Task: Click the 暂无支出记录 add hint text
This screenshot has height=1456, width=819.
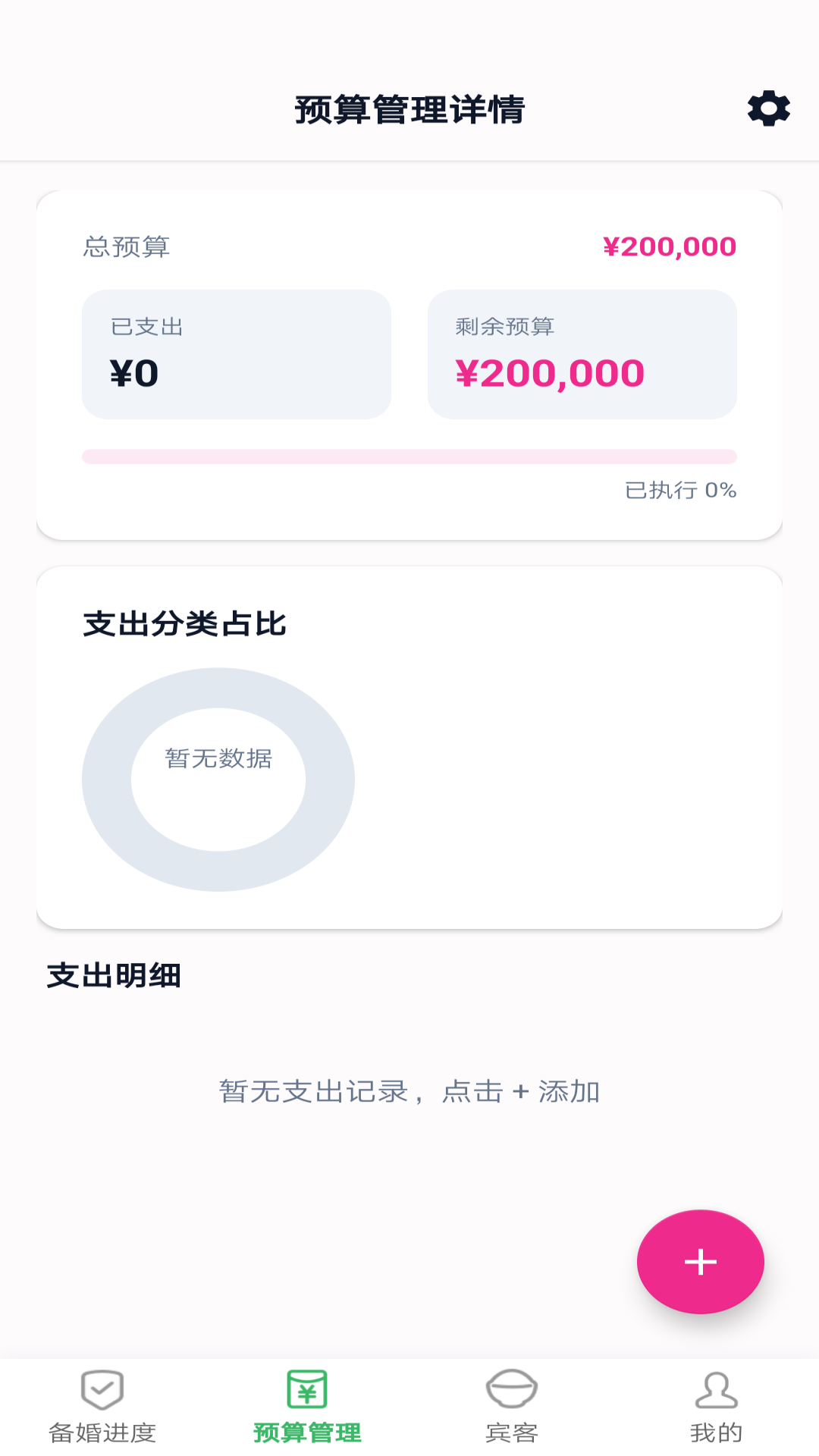Action: point(409,1092)
